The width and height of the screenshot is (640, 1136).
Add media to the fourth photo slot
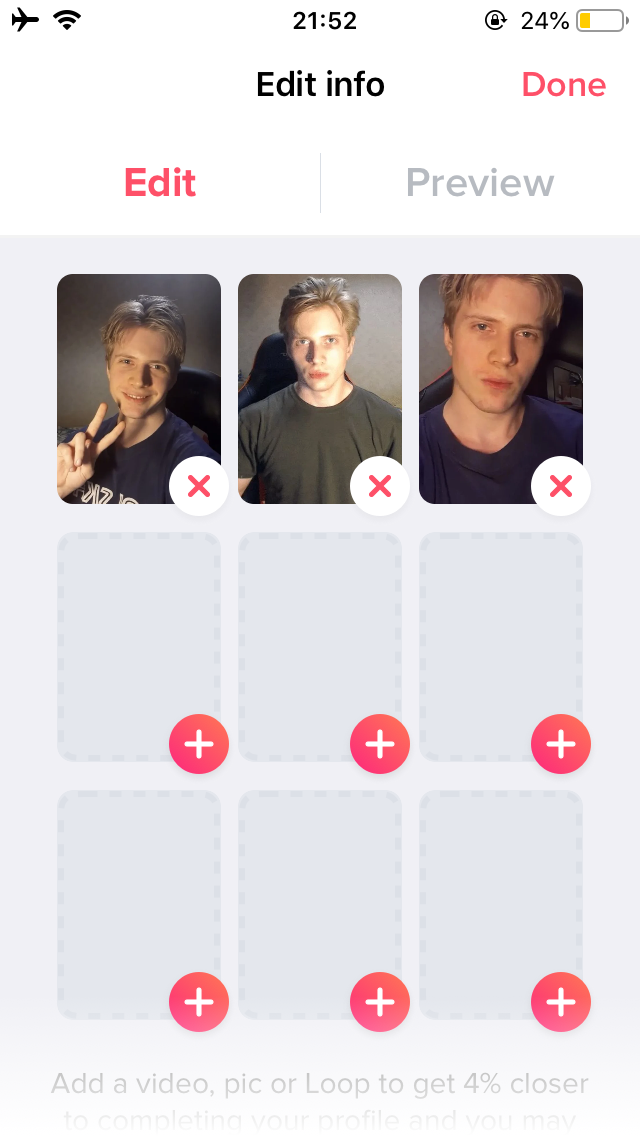pos(199,744)
